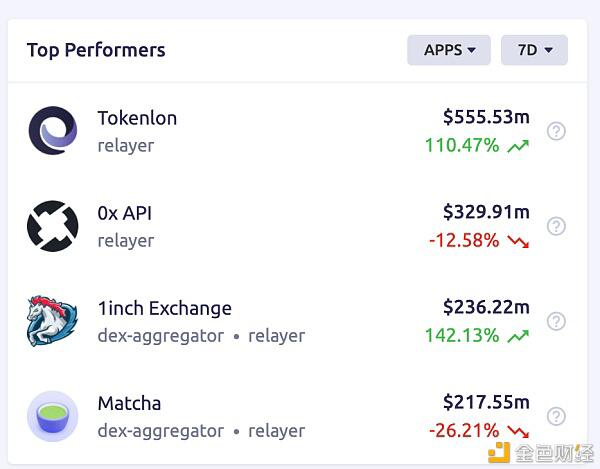Open the APPS dropdown filter
The height and width of the screenshot is (469, 600).
[449, 50]
